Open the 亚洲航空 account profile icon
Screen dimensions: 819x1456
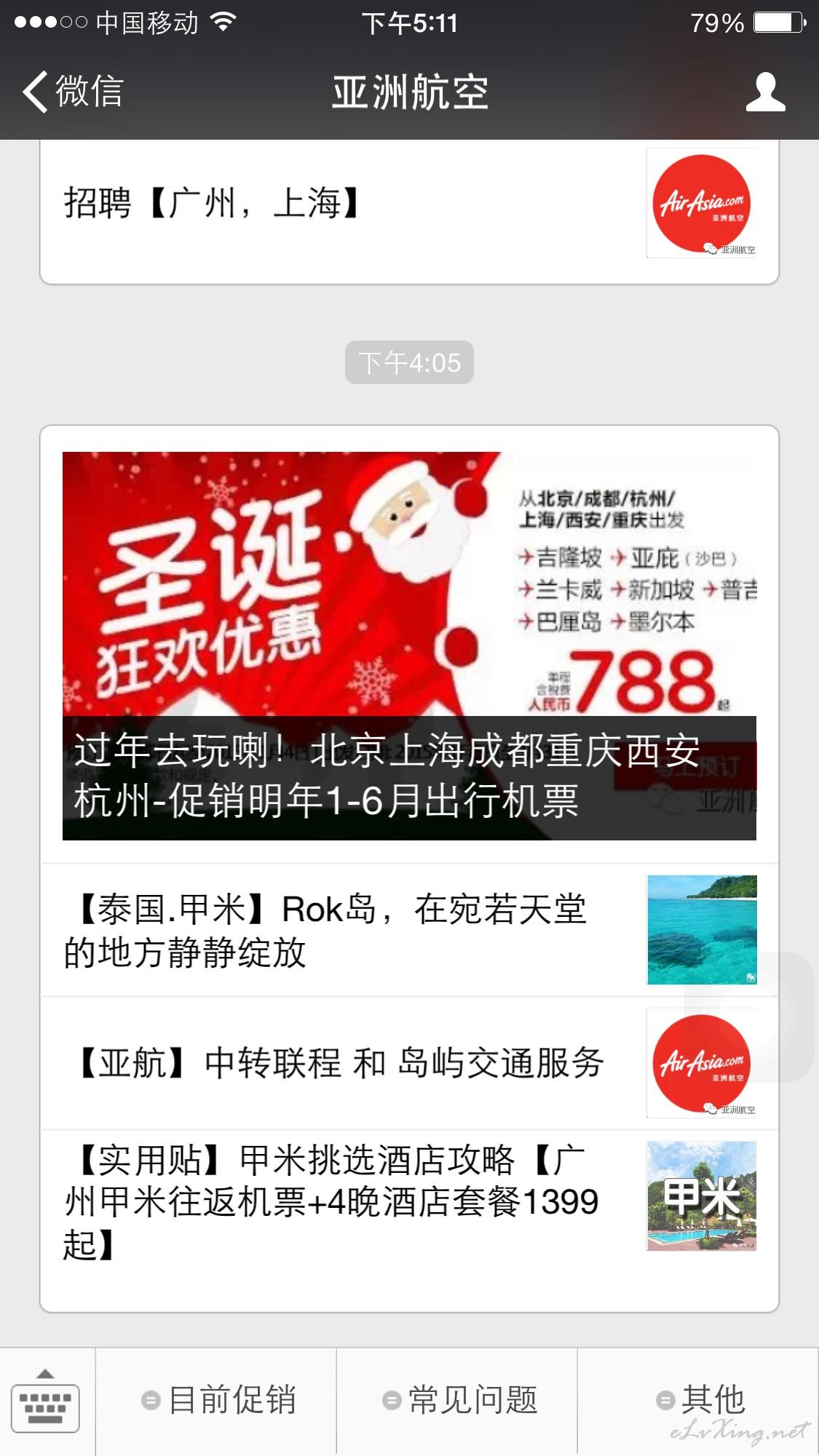[x=765, y=92]
